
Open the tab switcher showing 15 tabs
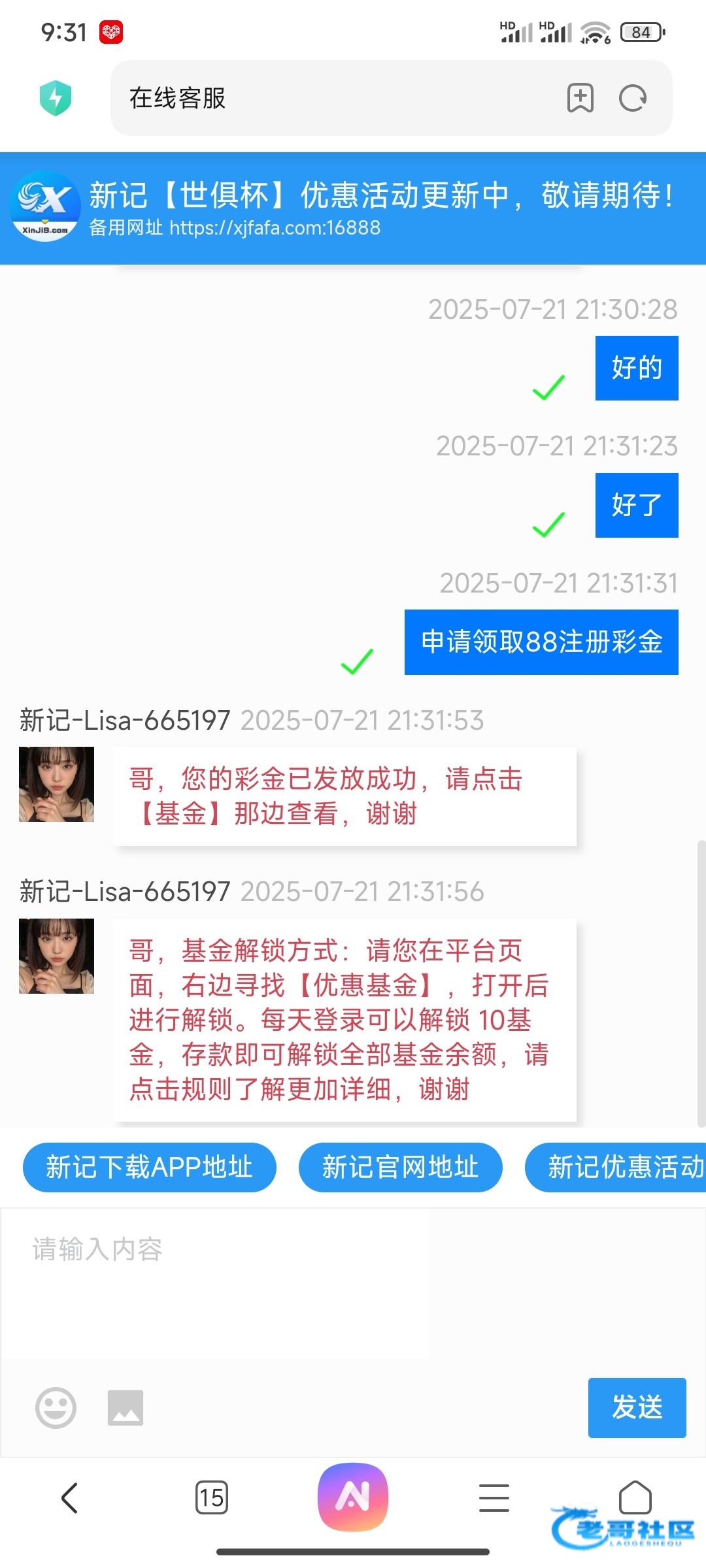211,1497
